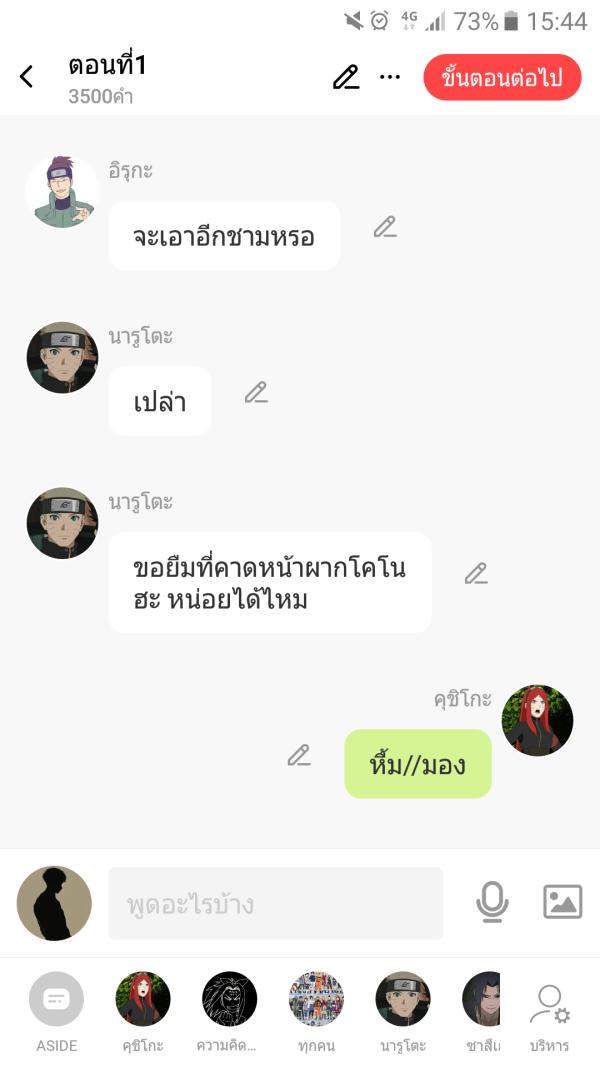Screen dimensions: 600x1067
Task: Edit the message เปล่า
Action: [x=257, y=392]
